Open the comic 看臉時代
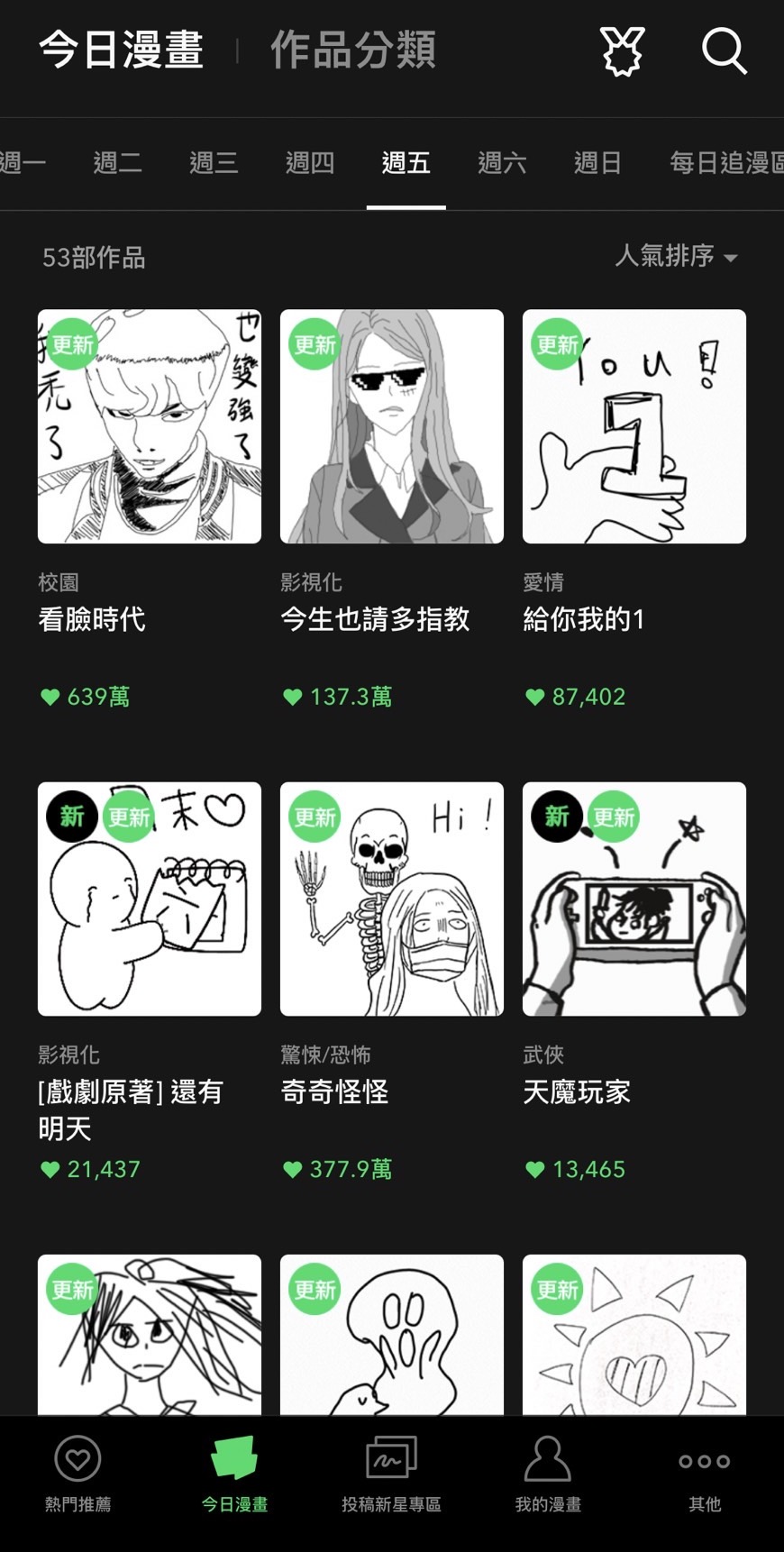Image resolution: width=784 pixels, height=1552 pixels. [x=150, y=426]
